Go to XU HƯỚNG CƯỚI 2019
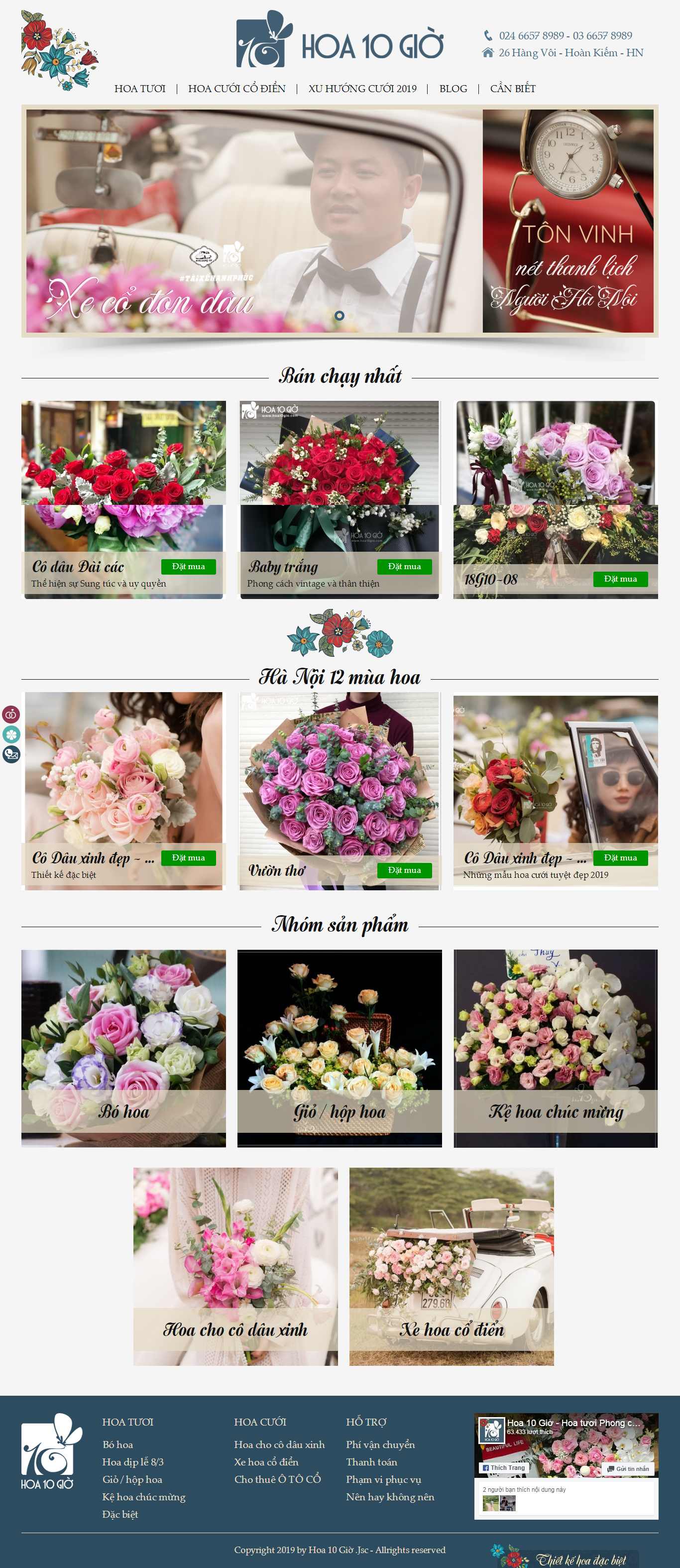 click(x=362, y=89)
